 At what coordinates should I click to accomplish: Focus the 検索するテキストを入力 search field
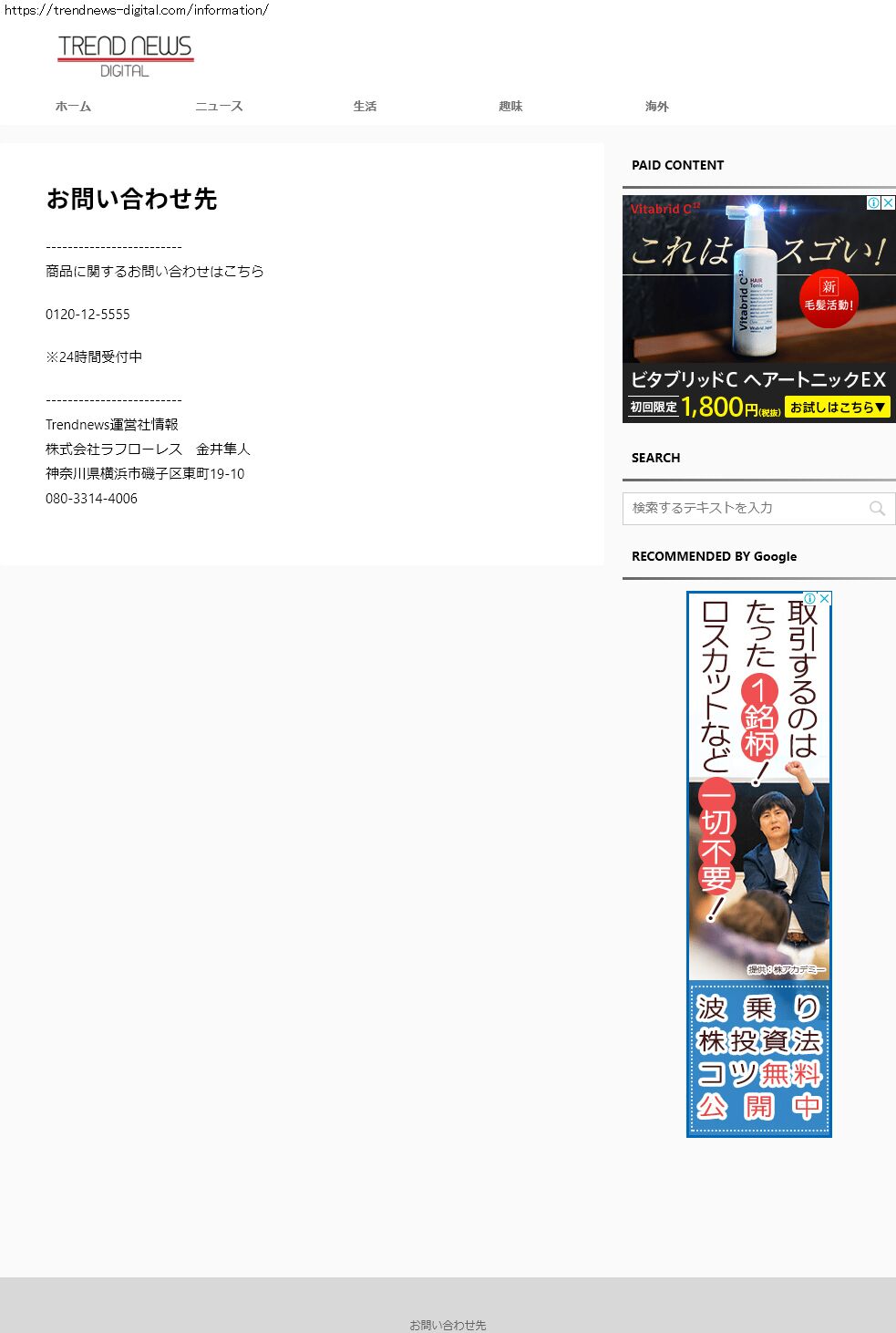743,508
